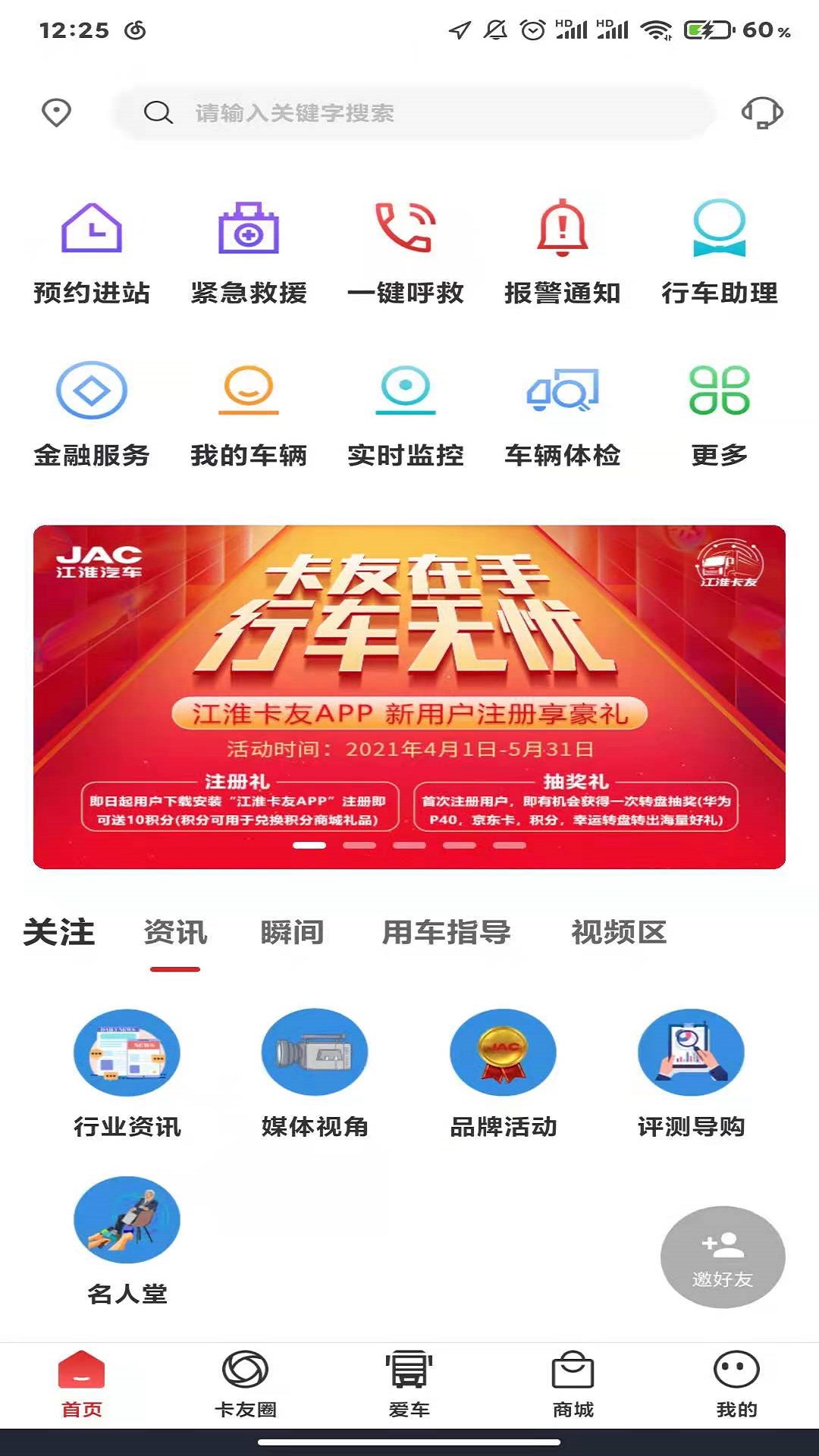The width and height of the screenshot is (819, 1456).
Task: Switch to the 关注 tab
Action: coord(59,933)
